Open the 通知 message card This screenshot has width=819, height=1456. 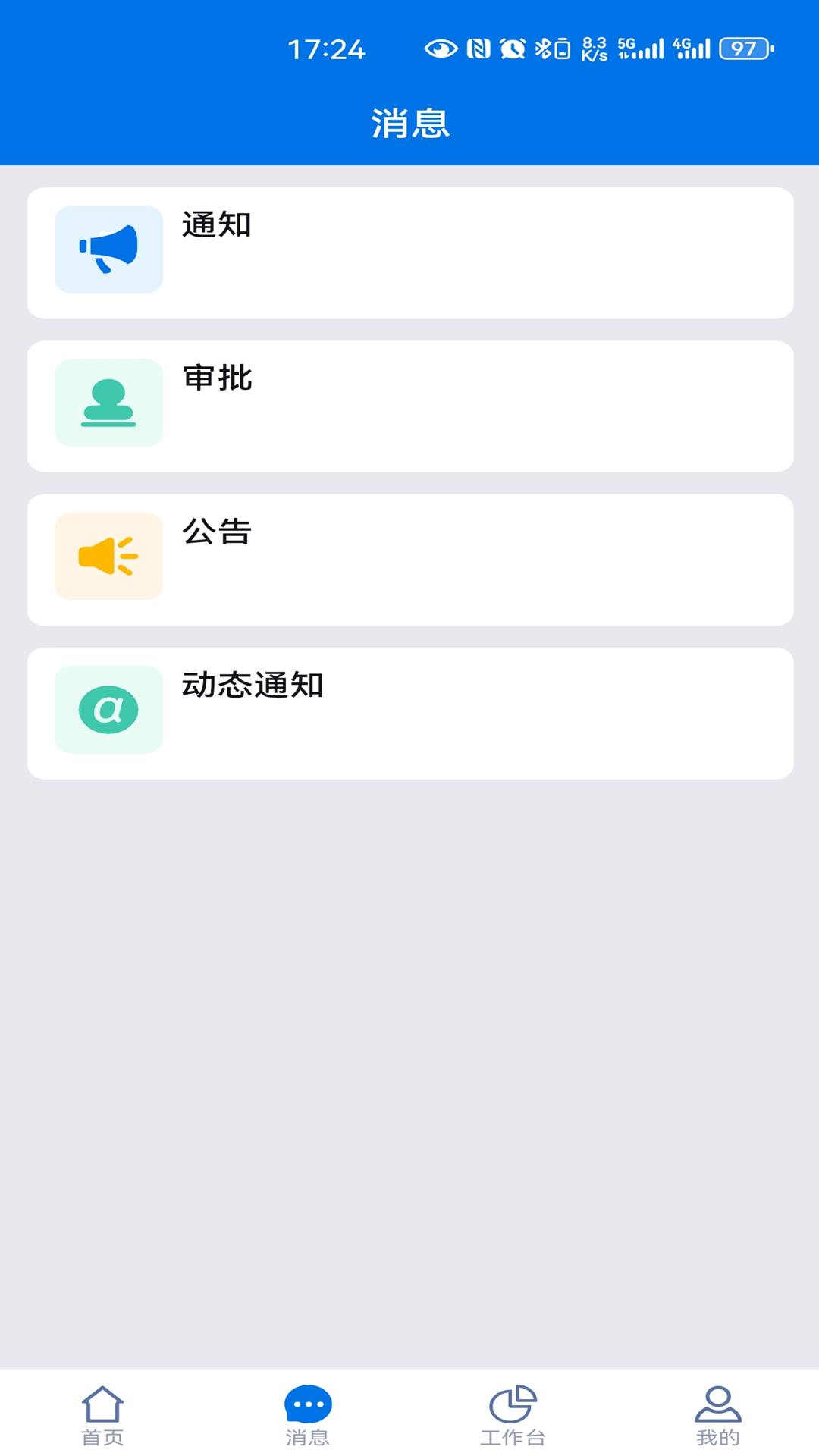tap(409, 252)
